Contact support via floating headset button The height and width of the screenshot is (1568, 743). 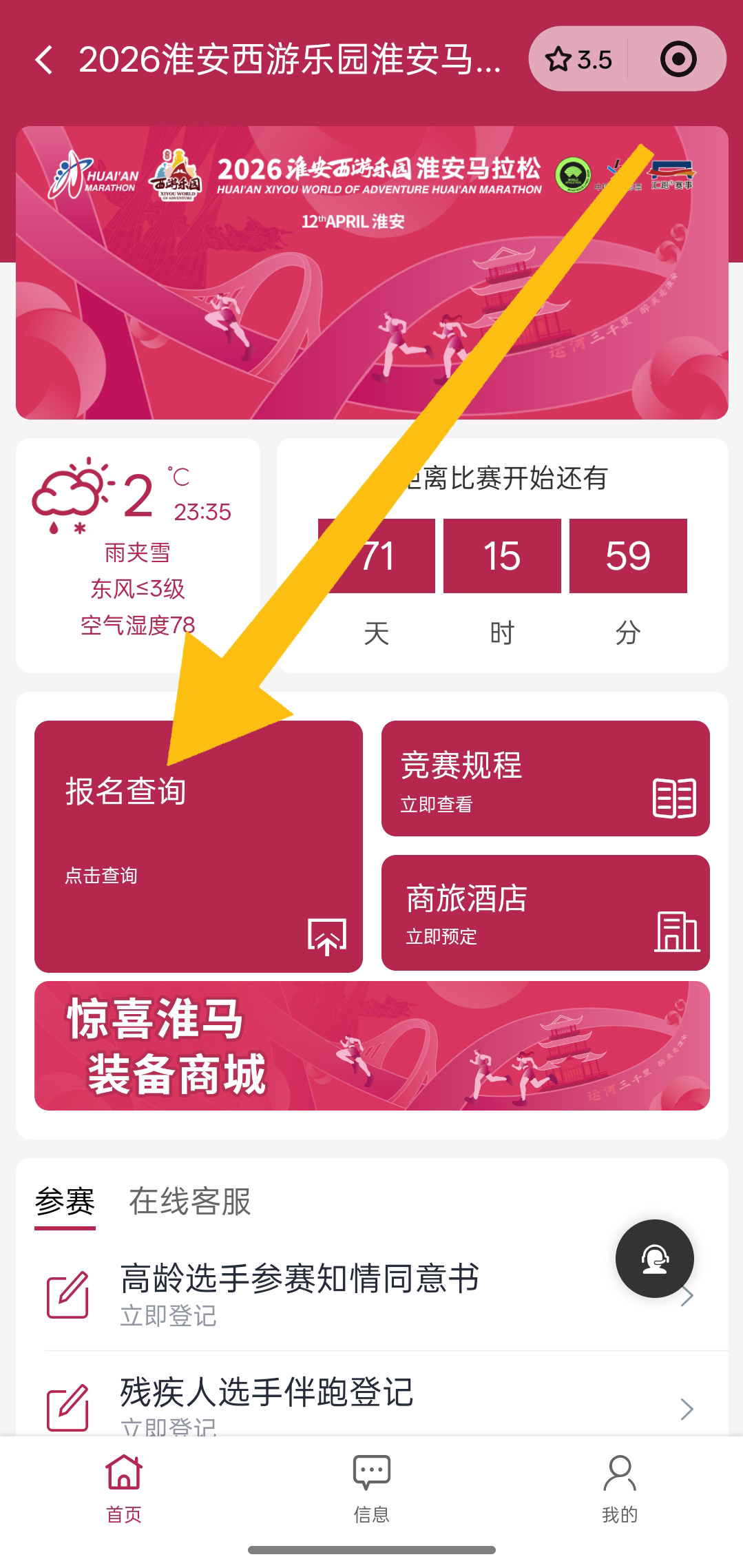click(654, 1259)
